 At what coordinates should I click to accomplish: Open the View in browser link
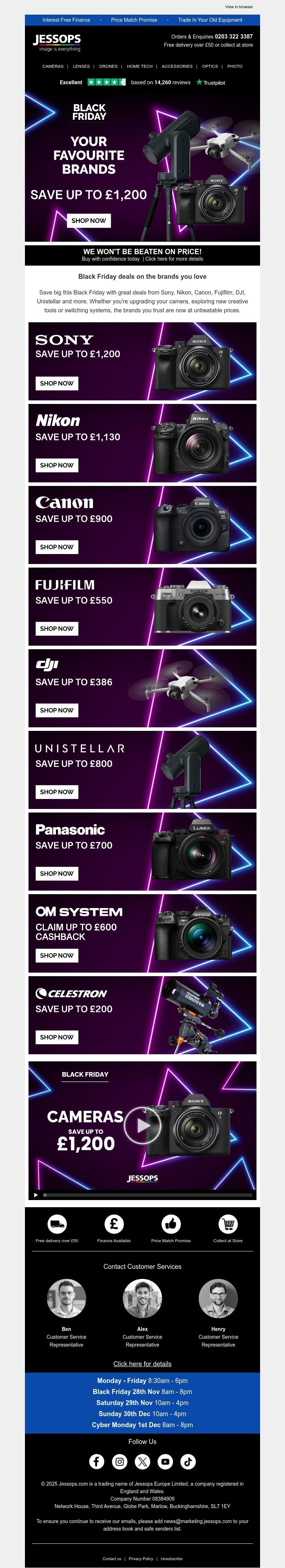(x=239, y=7)
